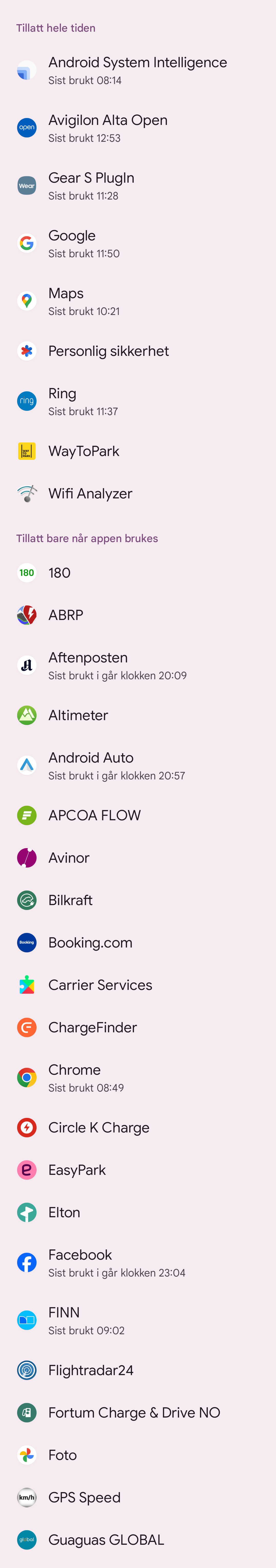Tap the Google app row
The height and width of the screenshot is (1568, 276).
click(138, 244)
